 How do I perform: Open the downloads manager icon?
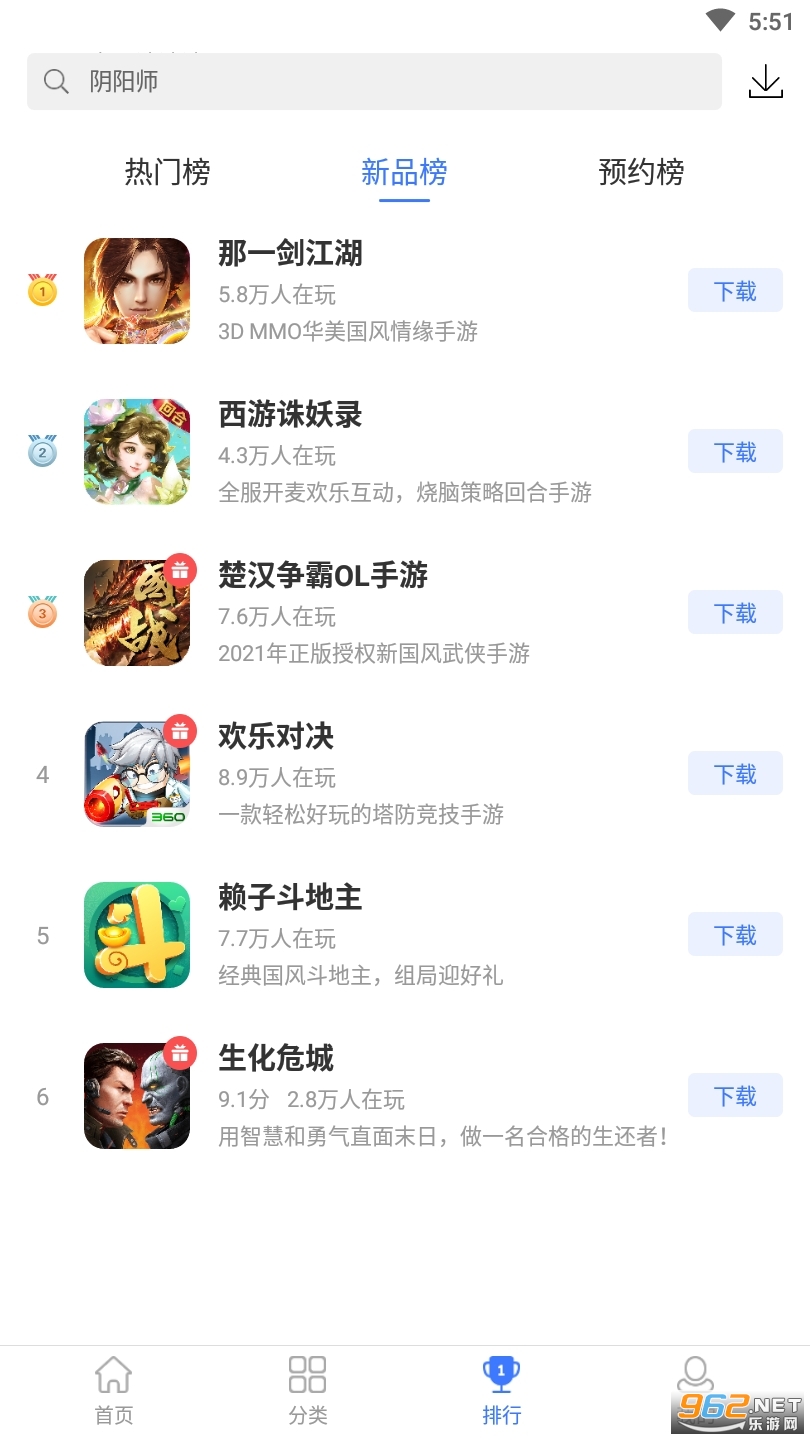pyautogui.click(x=766, y=82)
